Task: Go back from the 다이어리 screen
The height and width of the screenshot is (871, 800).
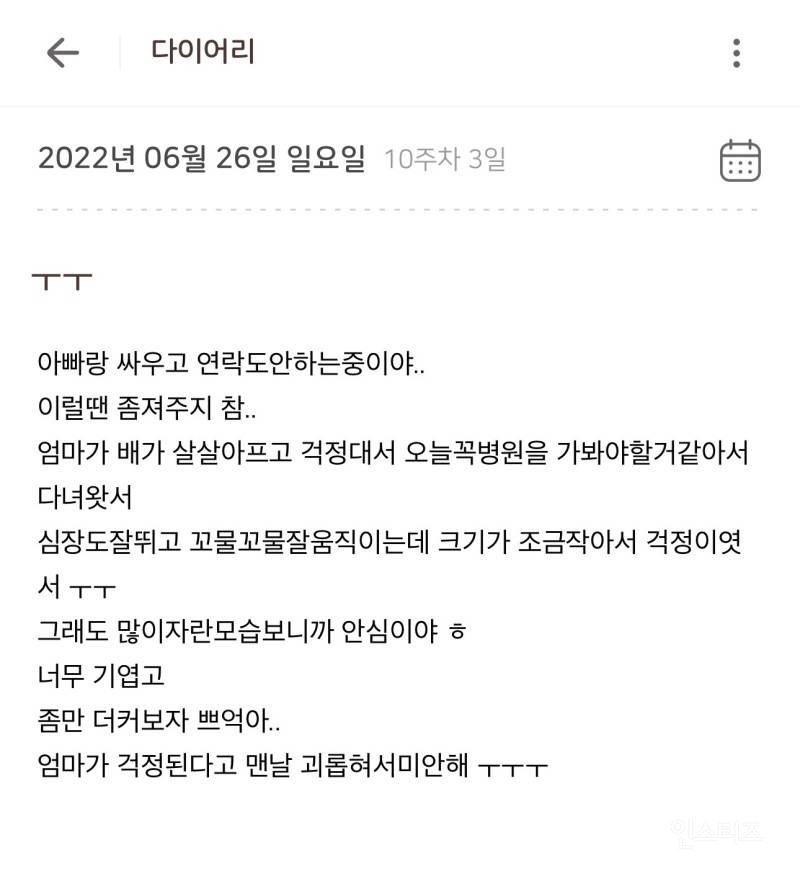Action: coord(62,53)
